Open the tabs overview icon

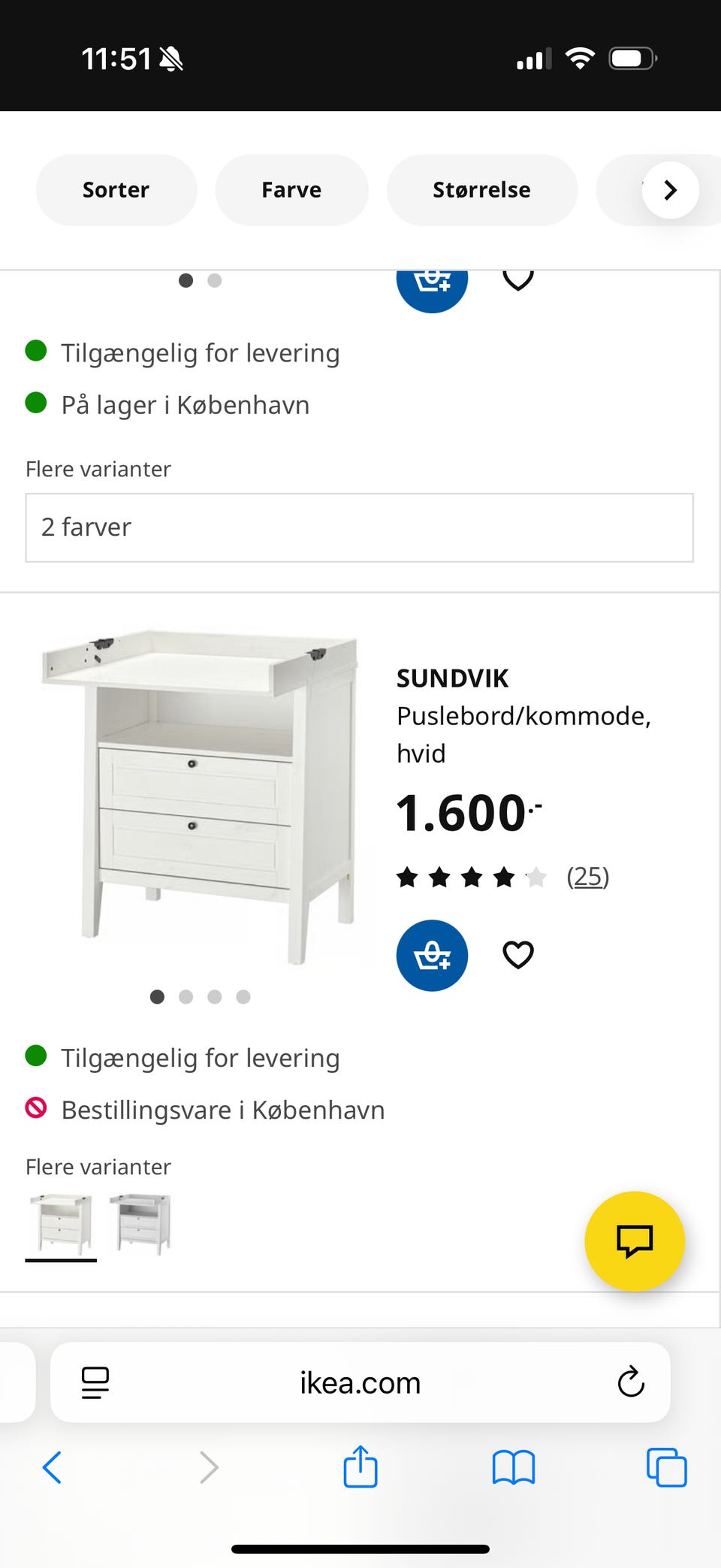(665, 1467)
